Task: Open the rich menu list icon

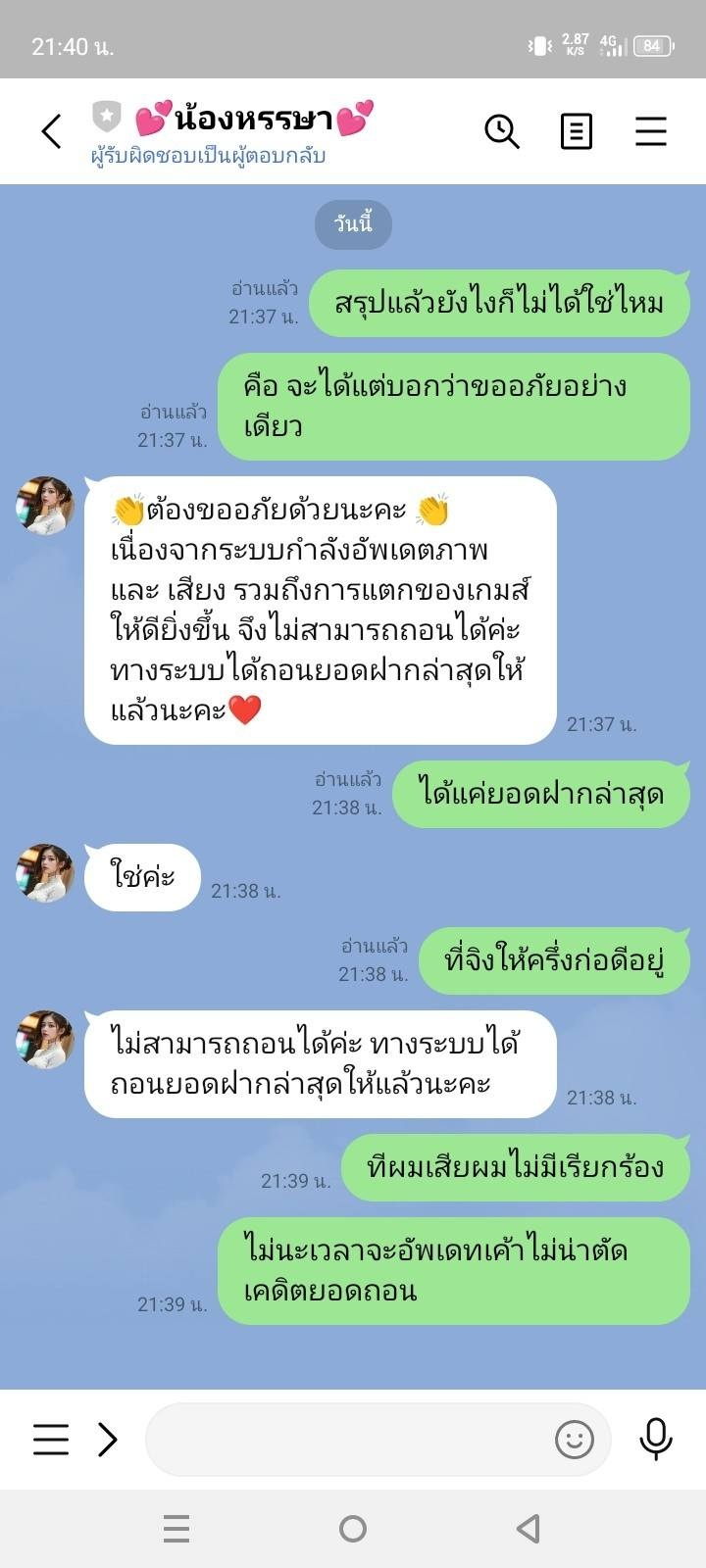Action: click(51, 1439)
